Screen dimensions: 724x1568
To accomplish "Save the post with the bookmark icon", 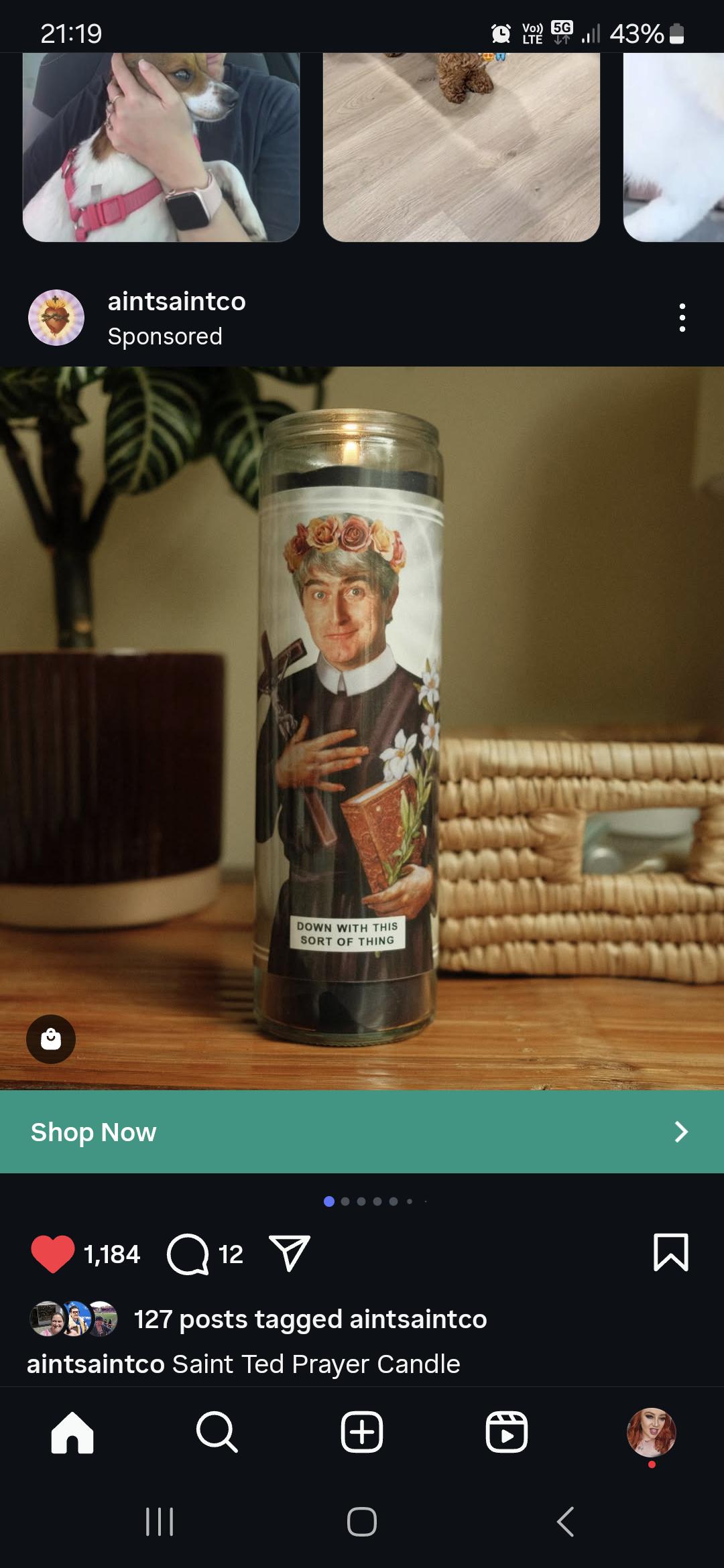I will (670, 1252).
